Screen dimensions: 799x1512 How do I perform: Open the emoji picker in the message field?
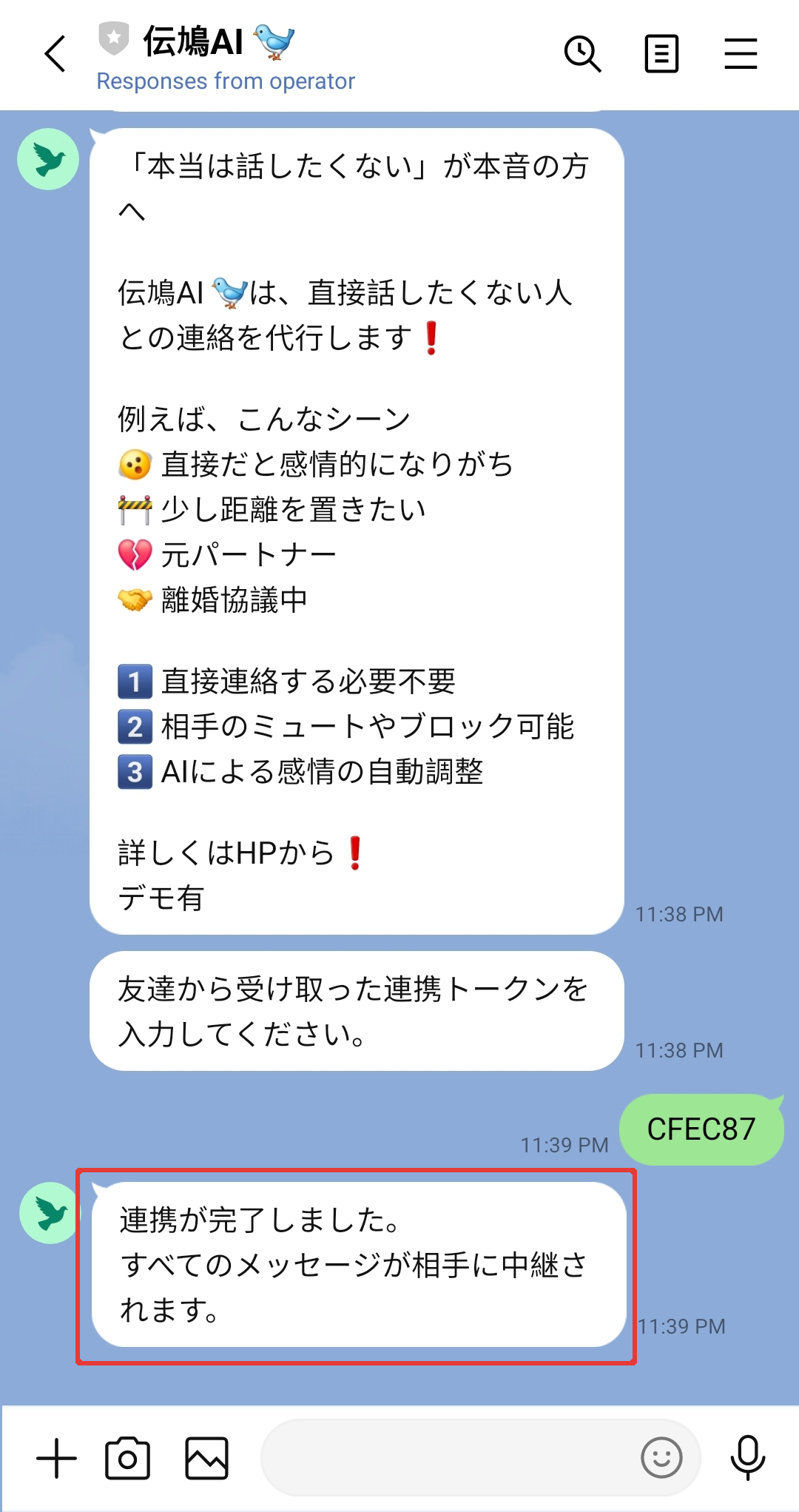click(x=661, y=1456)
